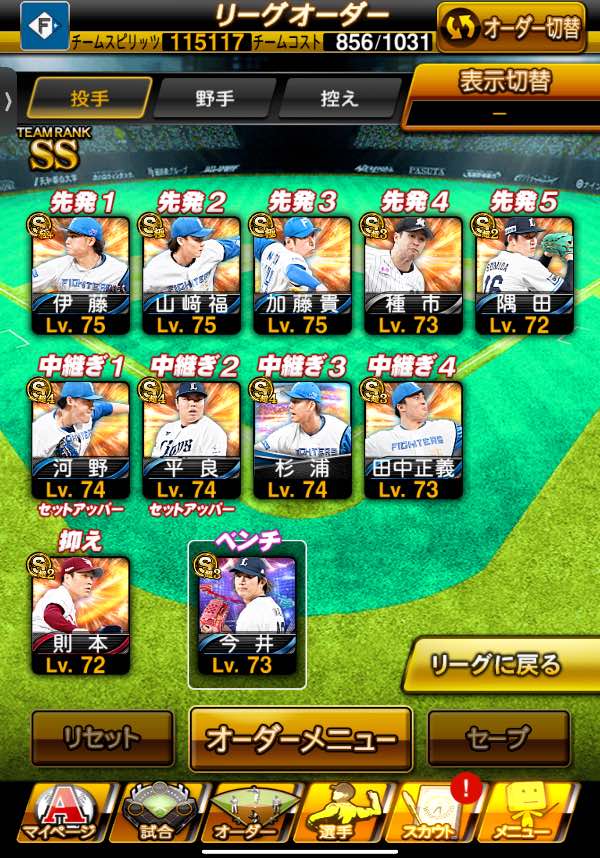Switch to the 控え tab
This screenshot has width=600, height=858.
click(338, 99)
